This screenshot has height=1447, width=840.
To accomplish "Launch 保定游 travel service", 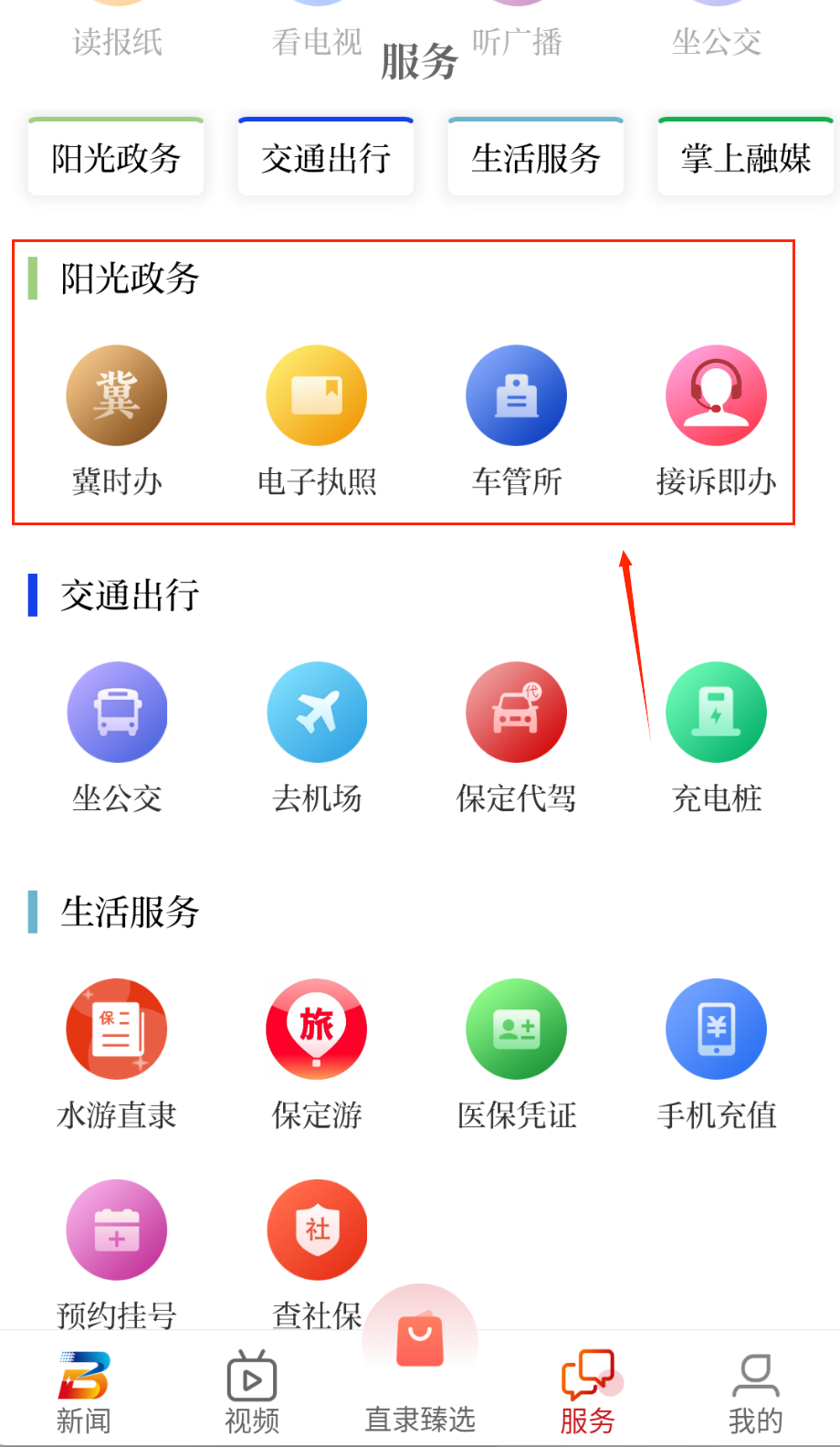I will coord(317,1030).
